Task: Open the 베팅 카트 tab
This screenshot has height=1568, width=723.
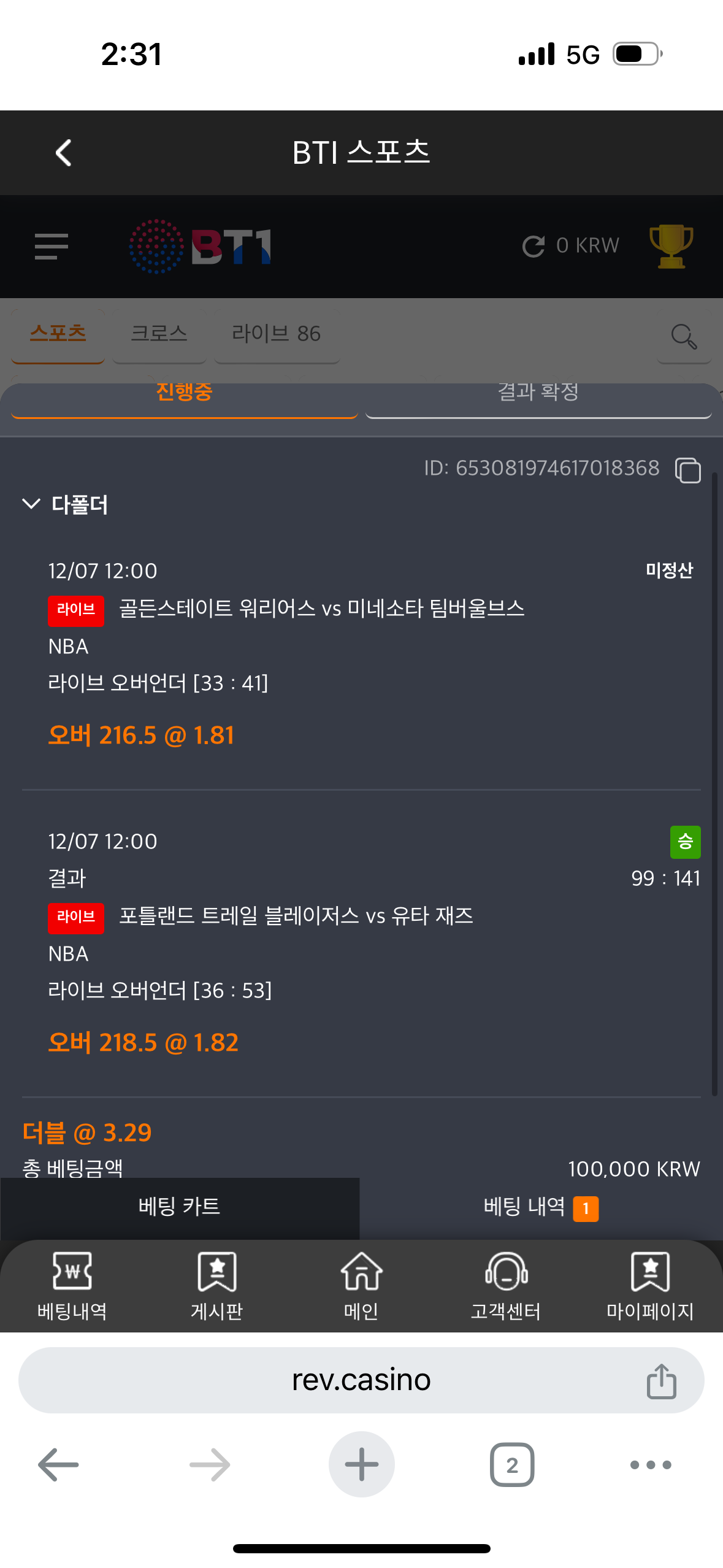Action: [x=180, y=1207]
